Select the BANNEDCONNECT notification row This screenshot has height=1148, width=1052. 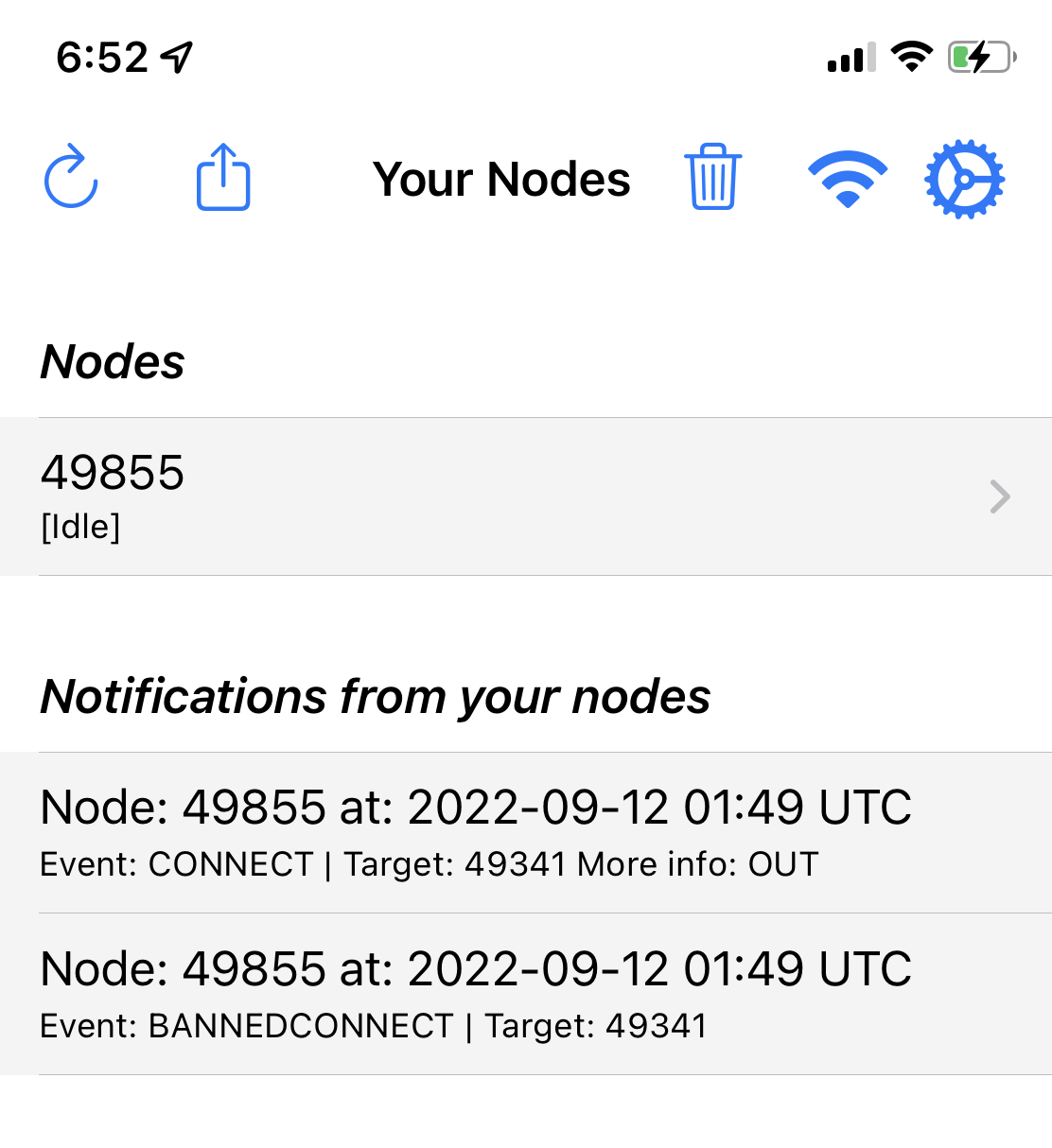click(473, 991)
